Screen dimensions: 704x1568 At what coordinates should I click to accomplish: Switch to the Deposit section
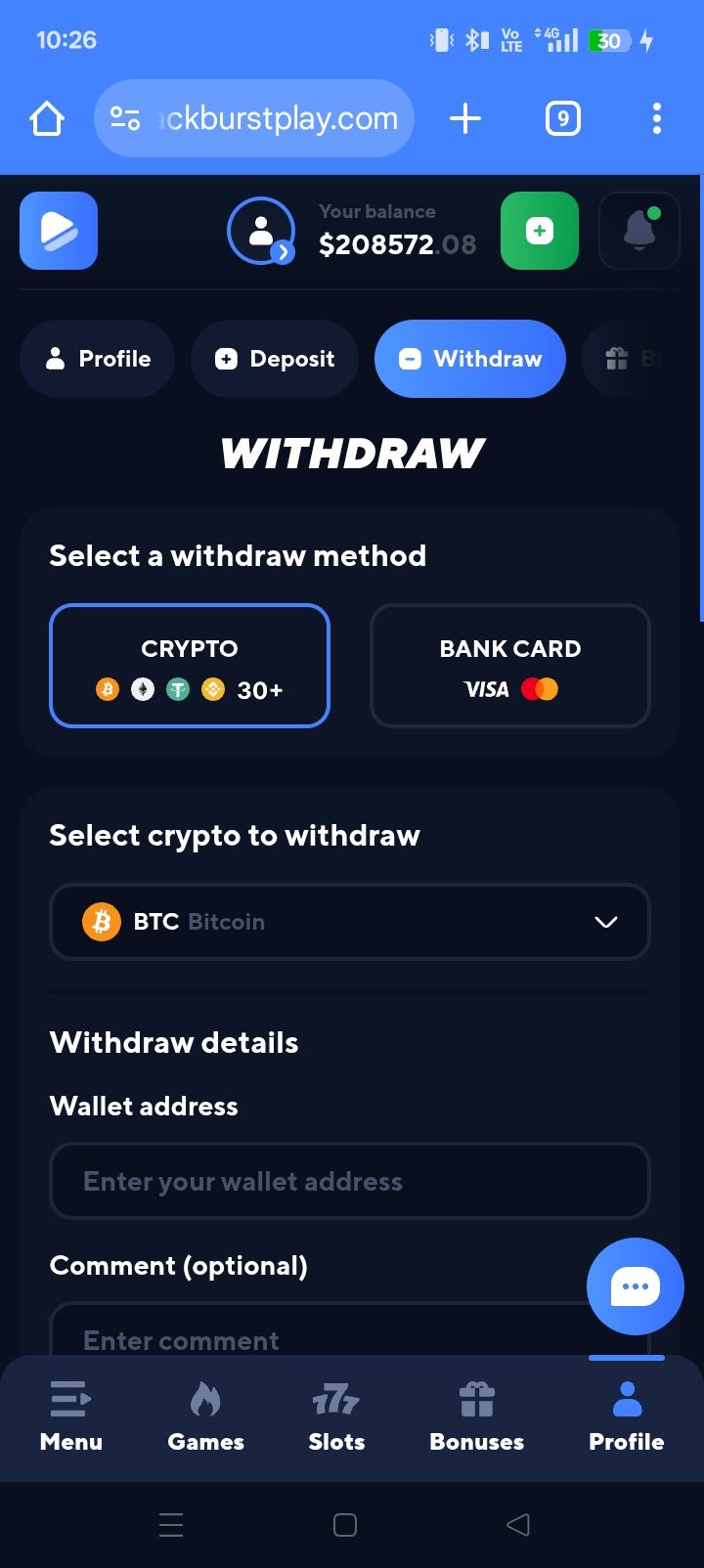pyautogui.click(x=275, y=359)
